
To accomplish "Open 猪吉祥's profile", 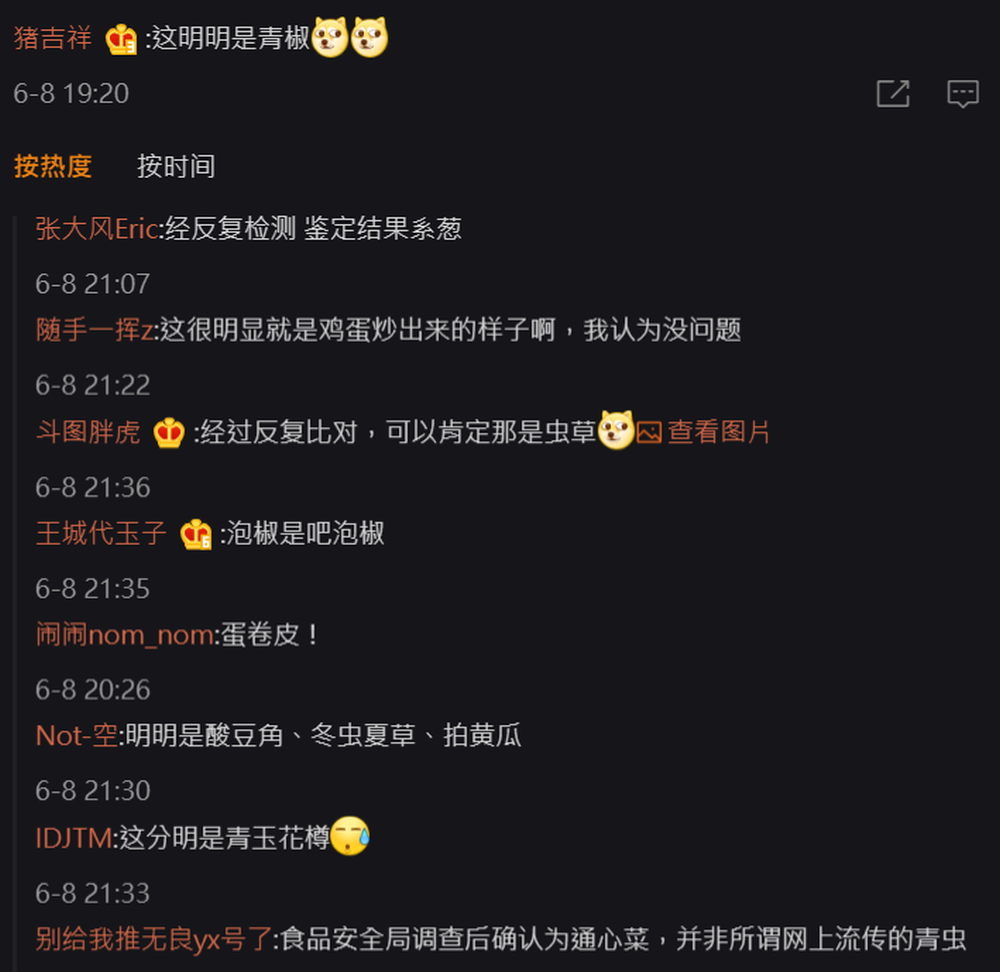I will [53, 39].
